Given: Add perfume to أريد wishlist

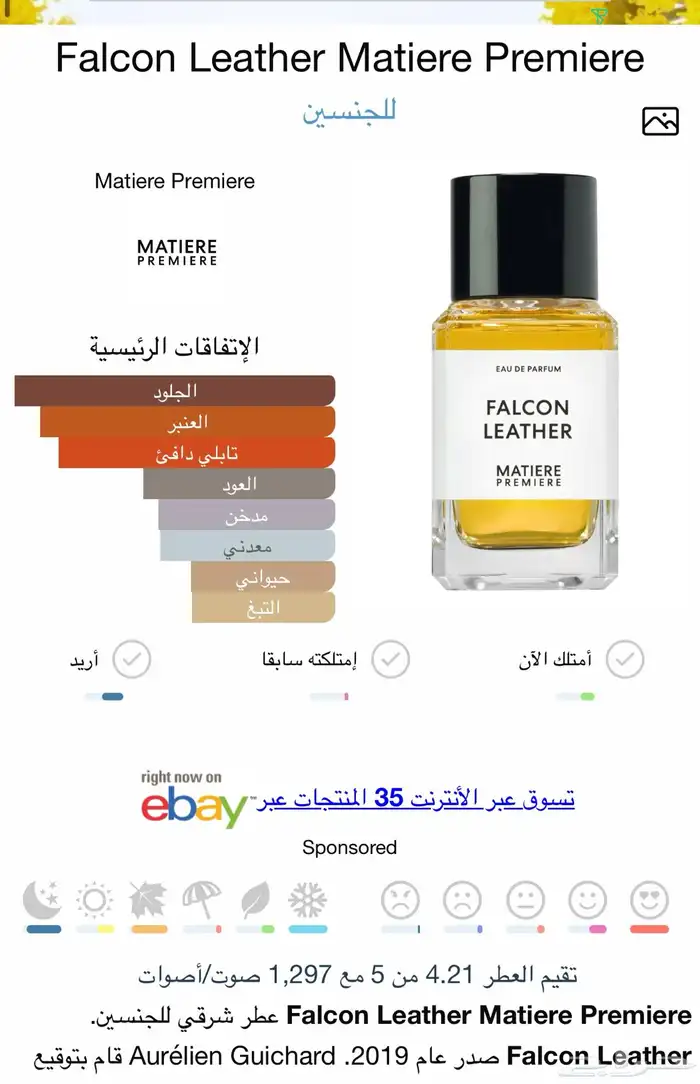Looking at the screenshot, I should (x=131, y=660).
